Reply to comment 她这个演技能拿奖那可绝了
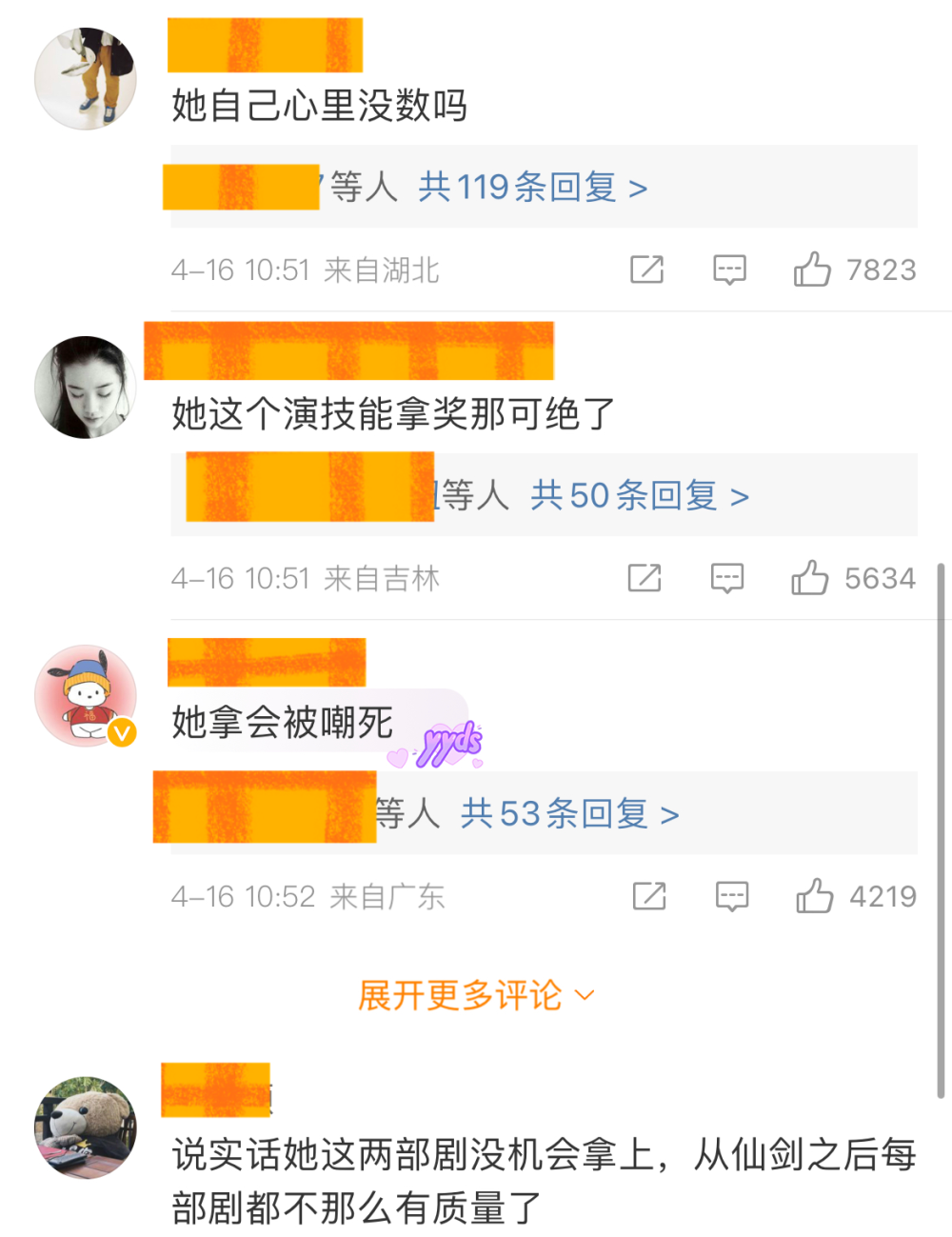The height and width of the screenshot is (1237, 952). pyautogui.click(x=727, y=578)
